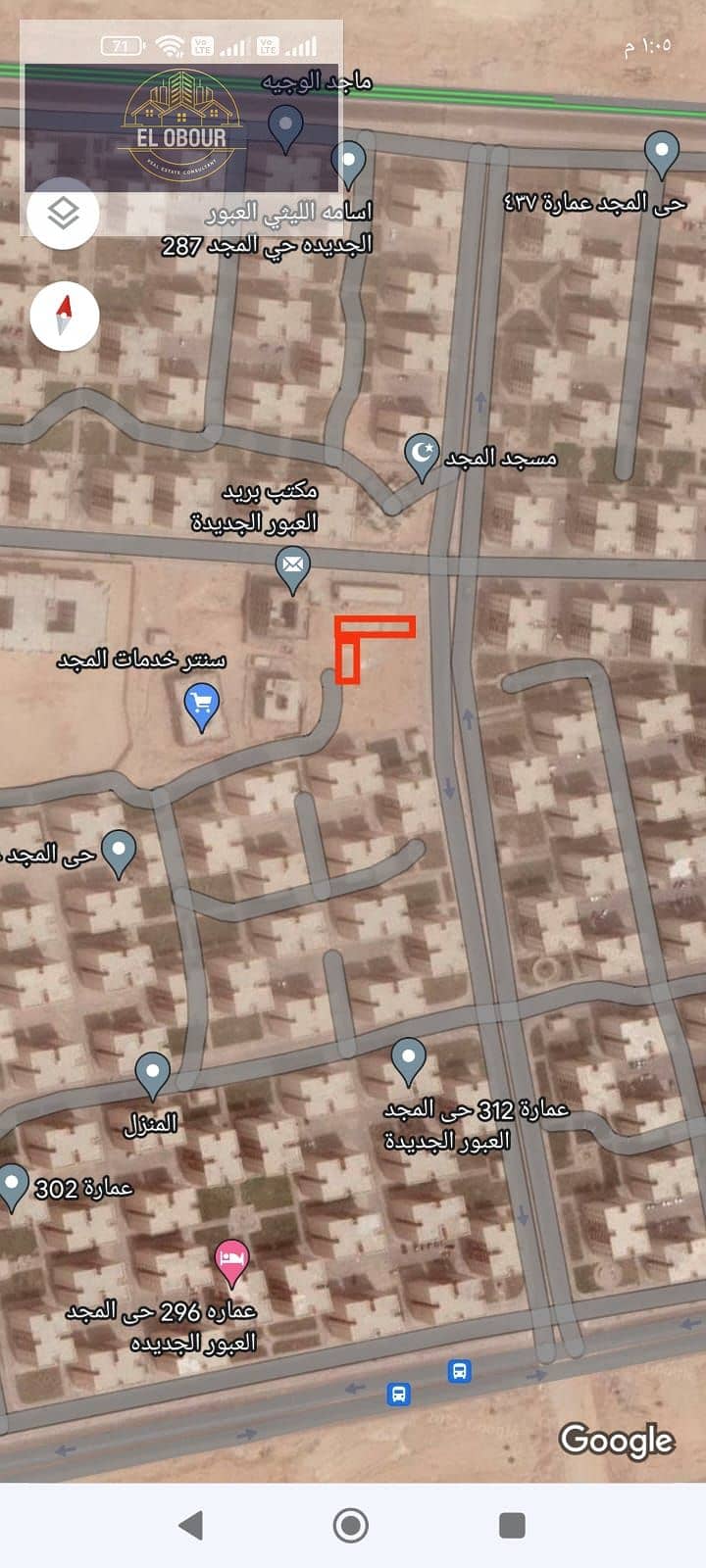706x1568 pixels.
Task: Open the مكتب بريد العبور الجديدة pin
Action: pos(292,567)
